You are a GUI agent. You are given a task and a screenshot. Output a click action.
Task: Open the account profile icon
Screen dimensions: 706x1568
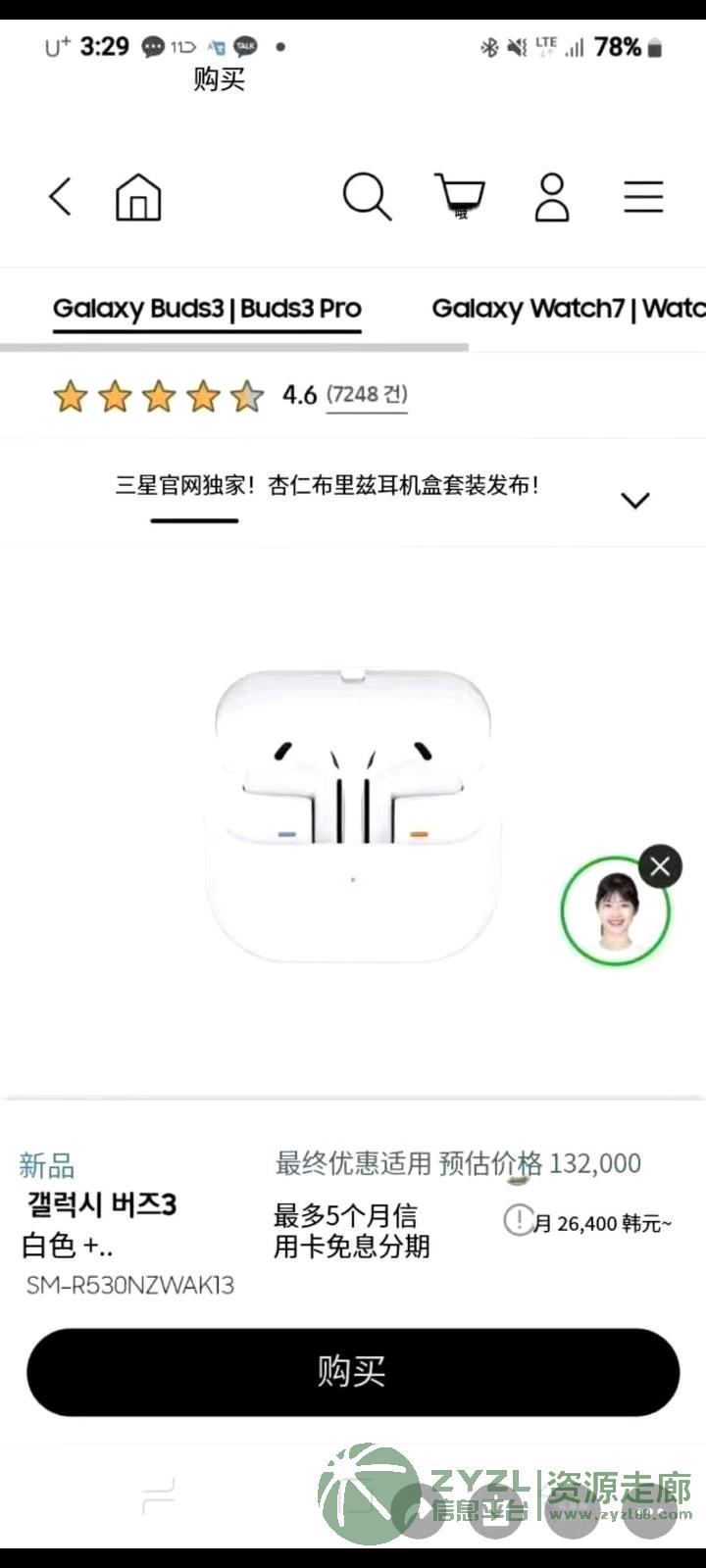click(552, 197)
